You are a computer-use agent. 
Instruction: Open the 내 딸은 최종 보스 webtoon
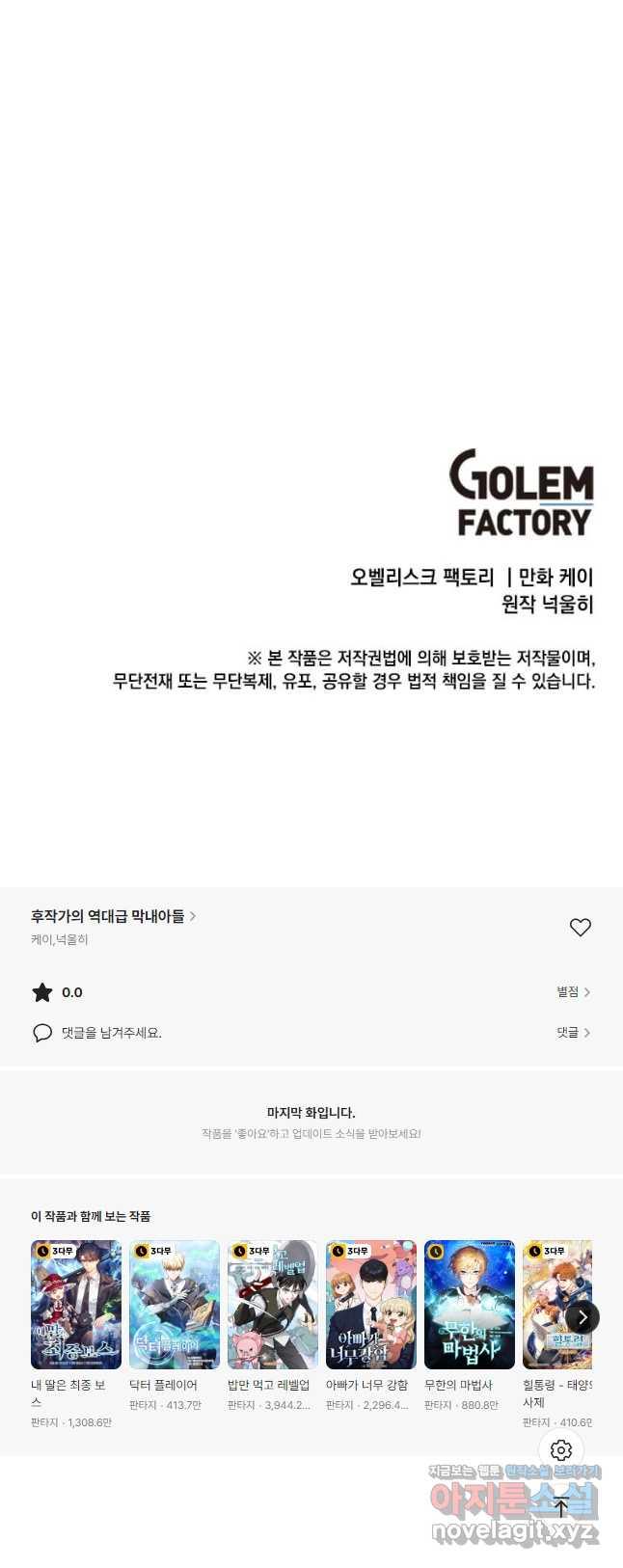[76, 1304]
